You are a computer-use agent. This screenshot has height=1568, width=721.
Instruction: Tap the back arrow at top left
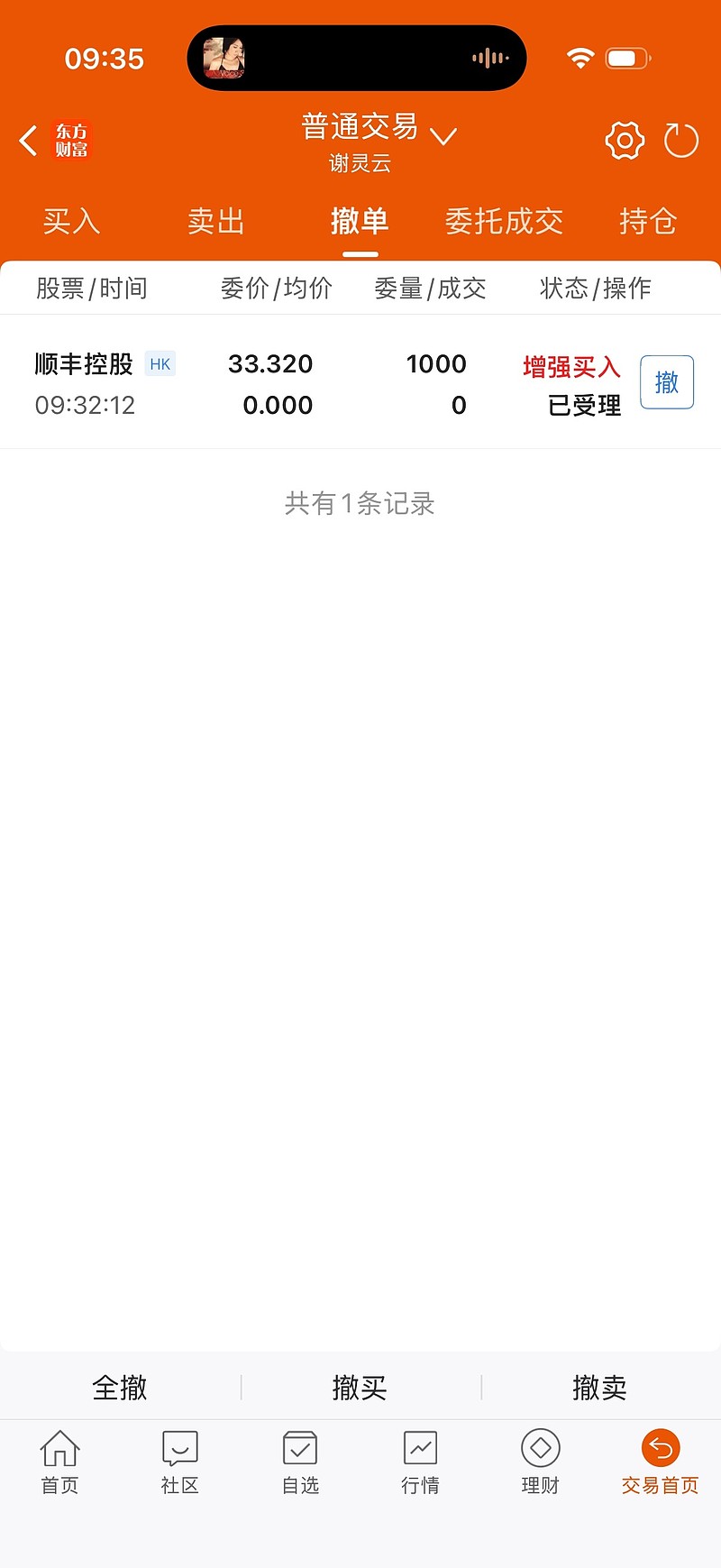pyautogui.click(x=27, y=140)
